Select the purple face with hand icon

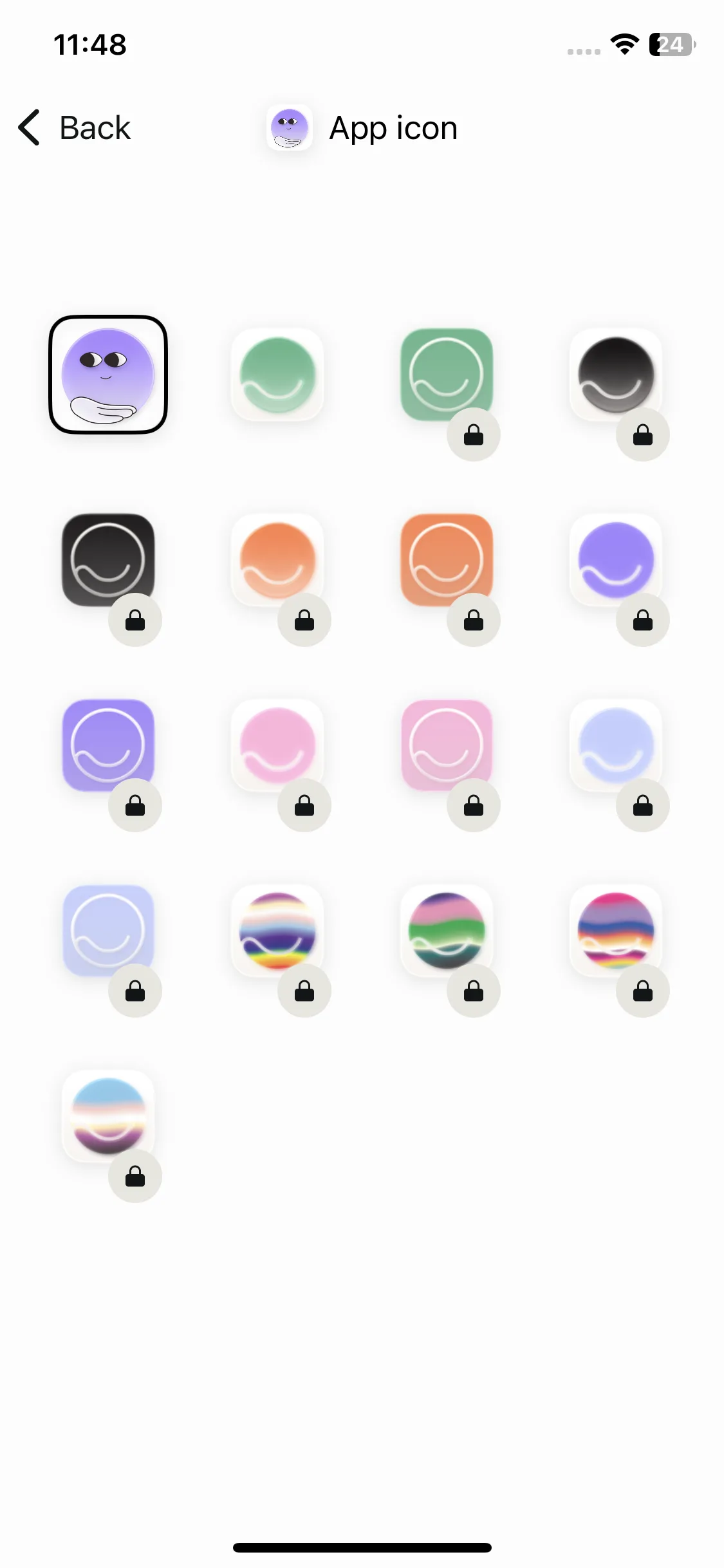point(108,375)
